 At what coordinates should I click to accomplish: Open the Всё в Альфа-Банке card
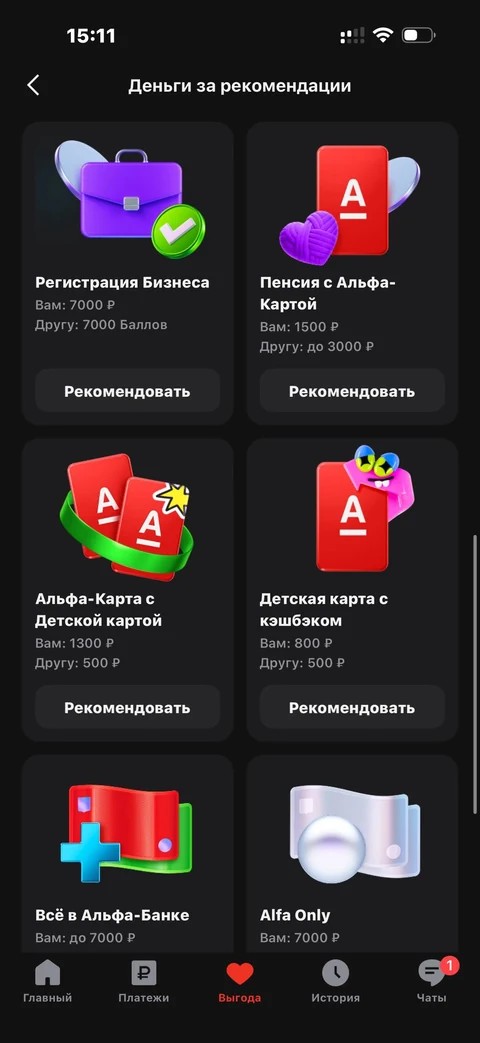coord(128,855)
